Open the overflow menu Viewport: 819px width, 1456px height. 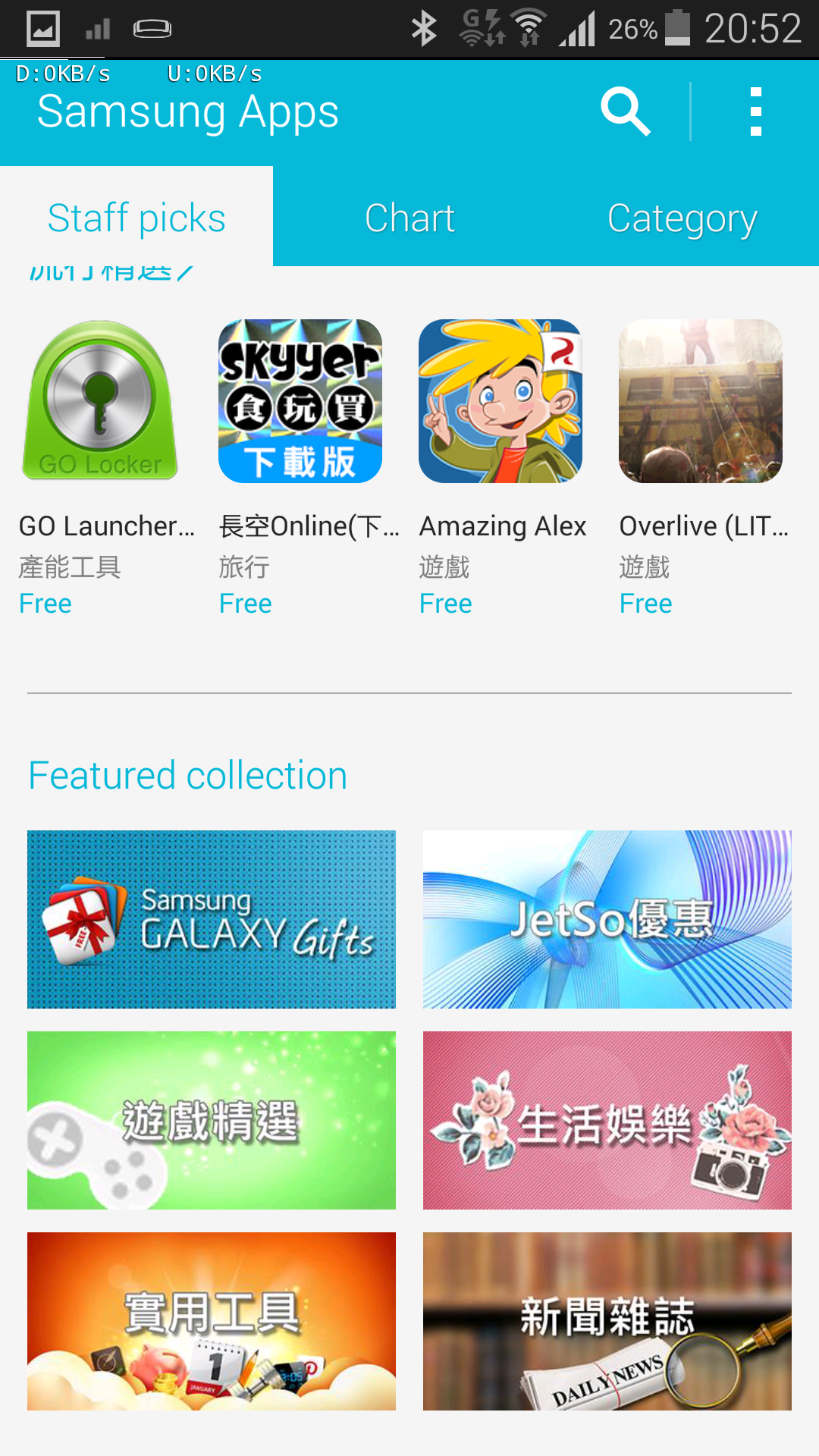[755, 111]
